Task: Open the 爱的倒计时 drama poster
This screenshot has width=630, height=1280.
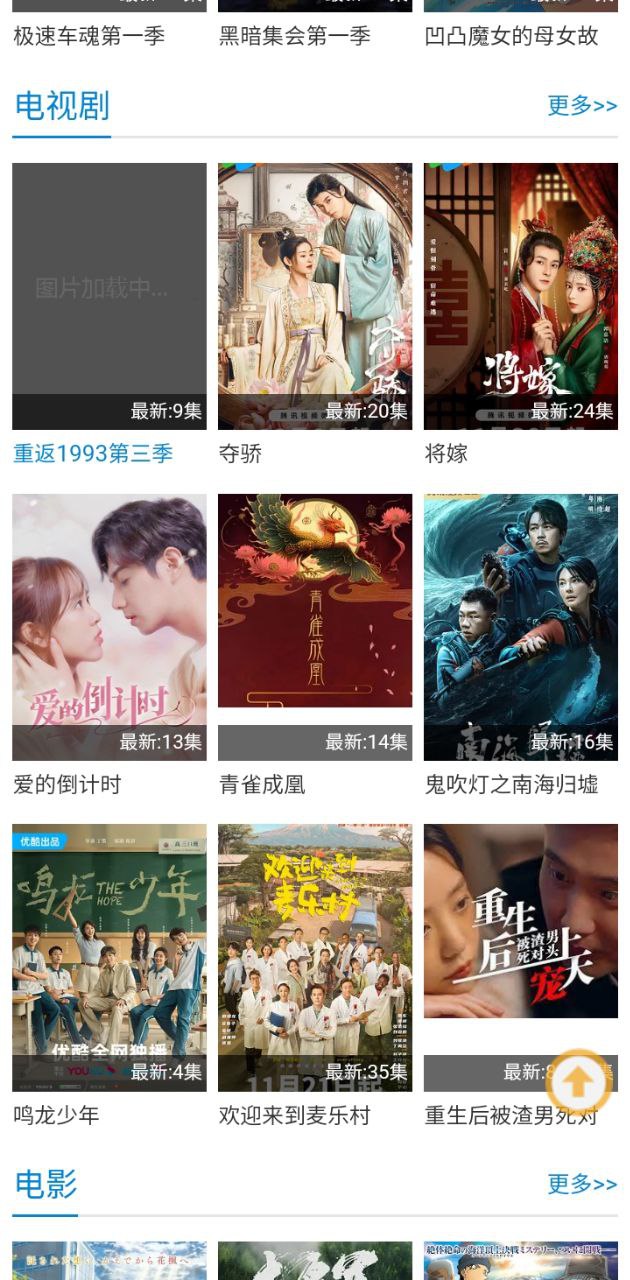Action: tap(109, 626)
